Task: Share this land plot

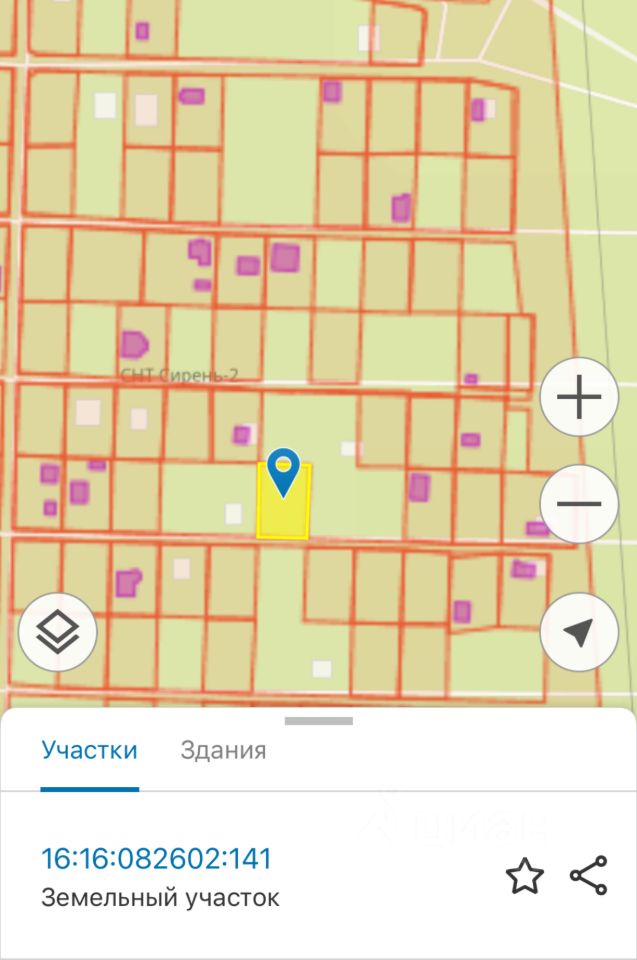Action: click(x=589, y=876)
